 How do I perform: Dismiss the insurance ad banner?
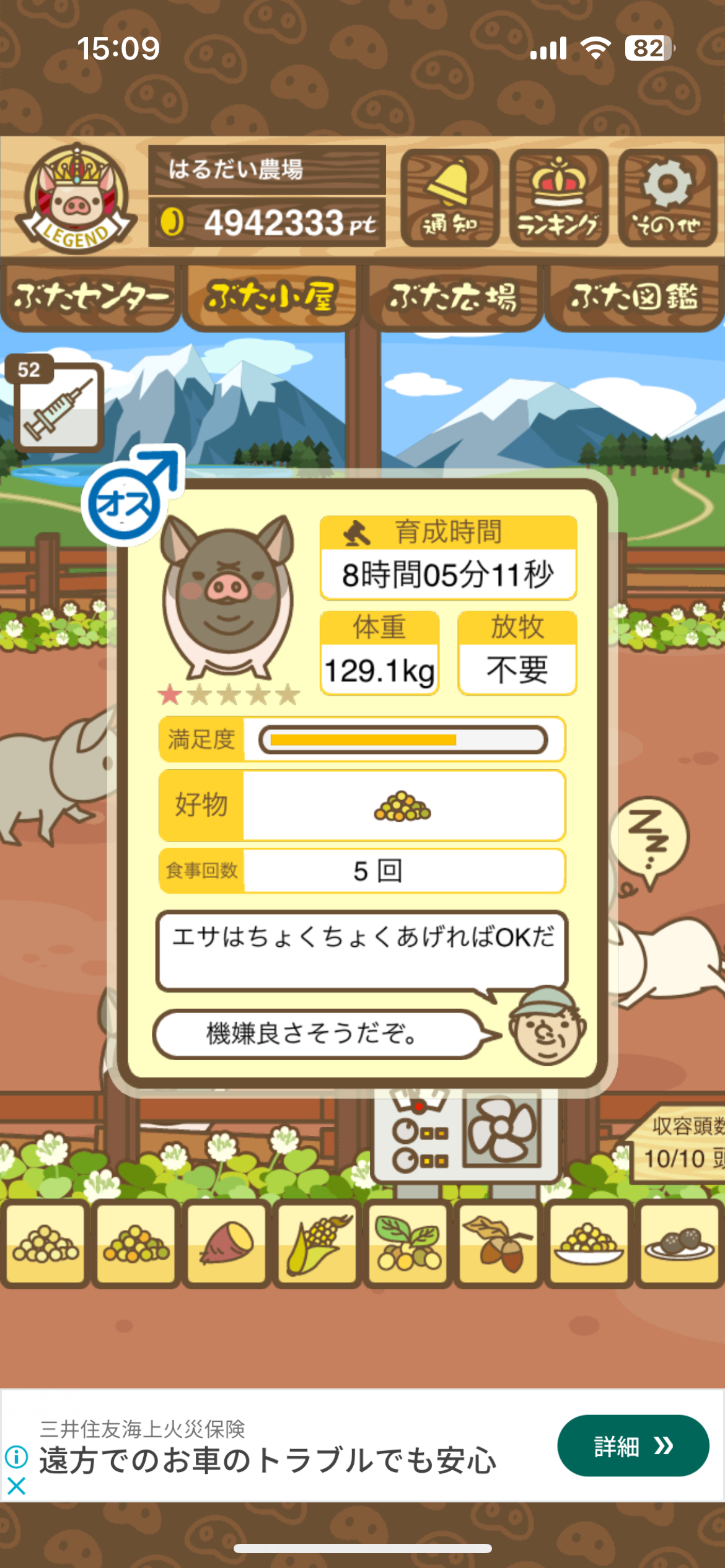17,1486
